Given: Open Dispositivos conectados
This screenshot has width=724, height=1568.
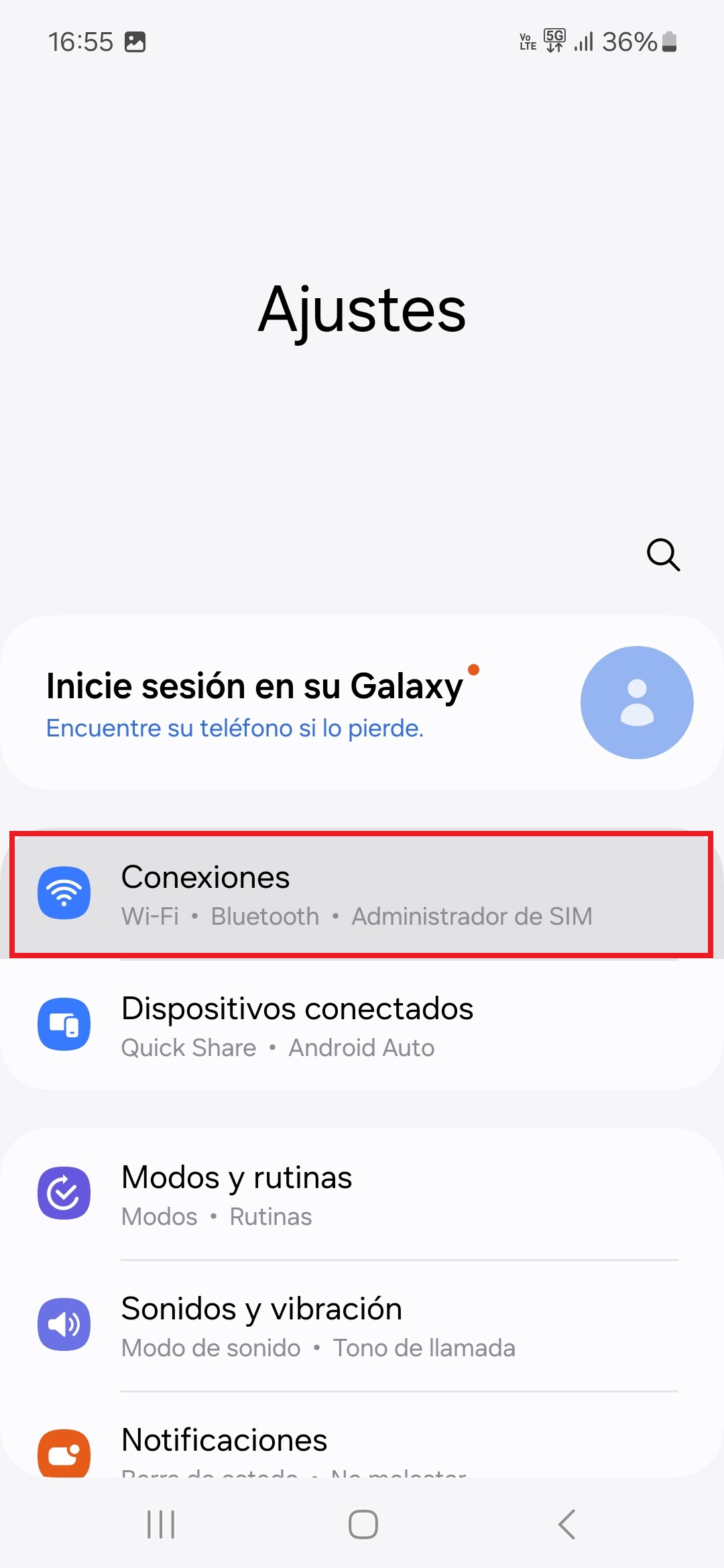Looking at the screenshot, I should [362, 1025].
